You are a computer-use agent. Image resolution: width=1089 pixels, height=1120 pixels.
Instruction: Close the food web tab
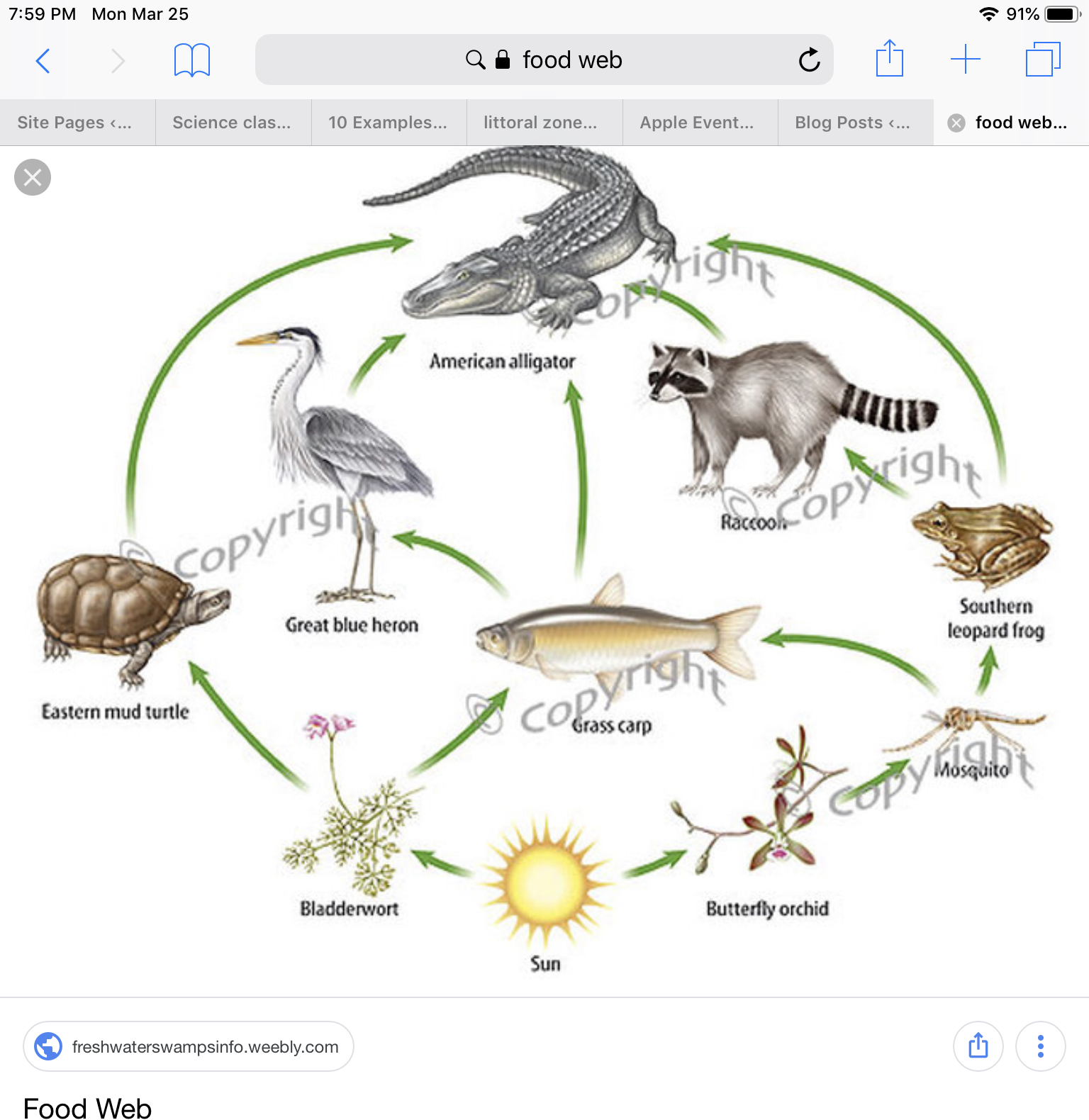pos(956,123)
